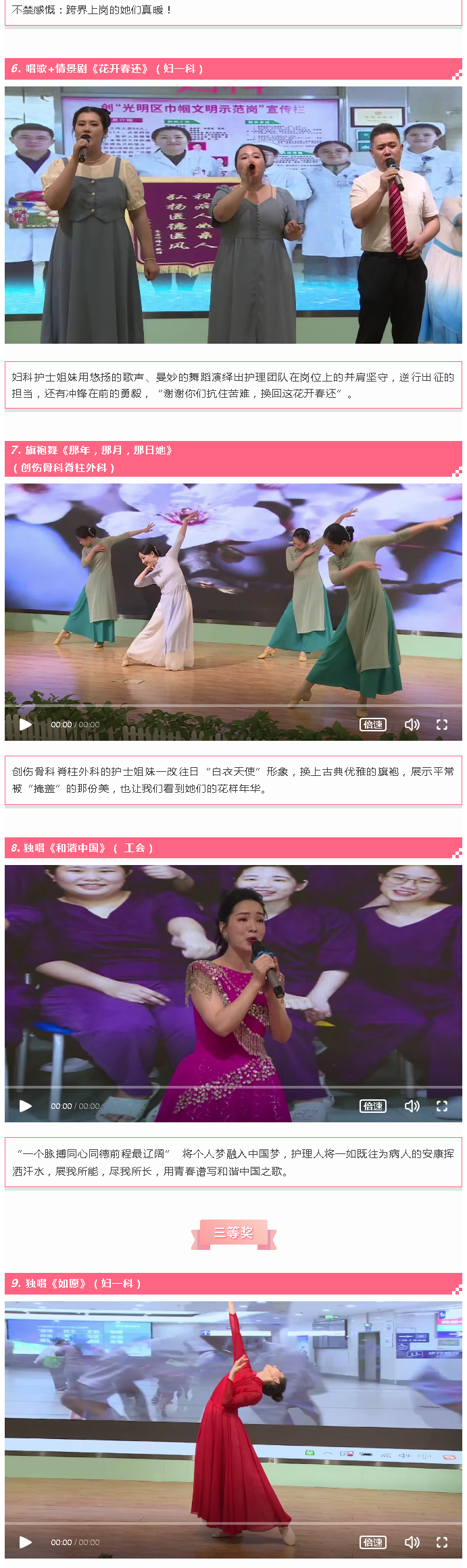Mute the 旗袍舞 video sound
The width and height of the screenshot is (467, 1568).
click(412, 725)
